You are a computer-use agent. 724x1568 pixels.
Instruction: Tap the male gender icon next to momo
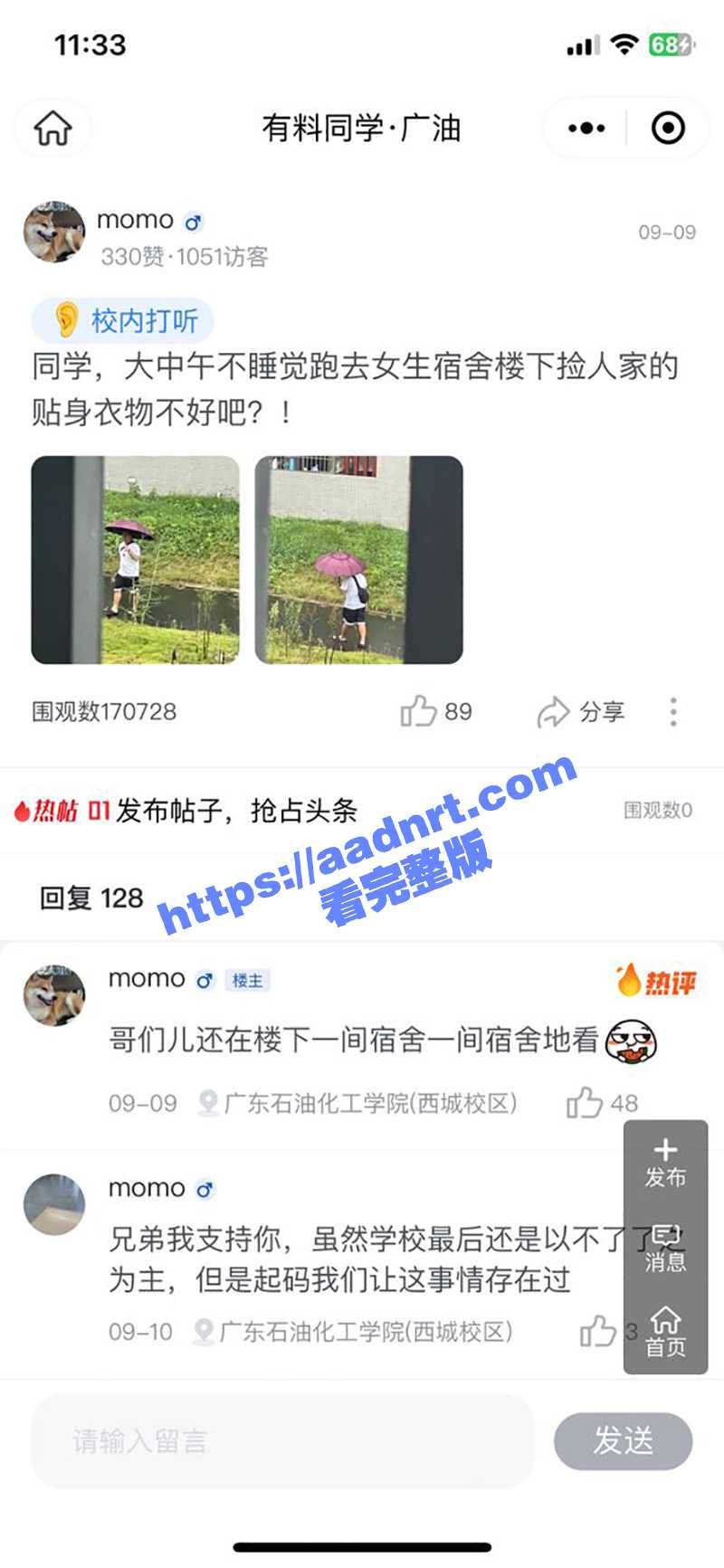(193, 221)
